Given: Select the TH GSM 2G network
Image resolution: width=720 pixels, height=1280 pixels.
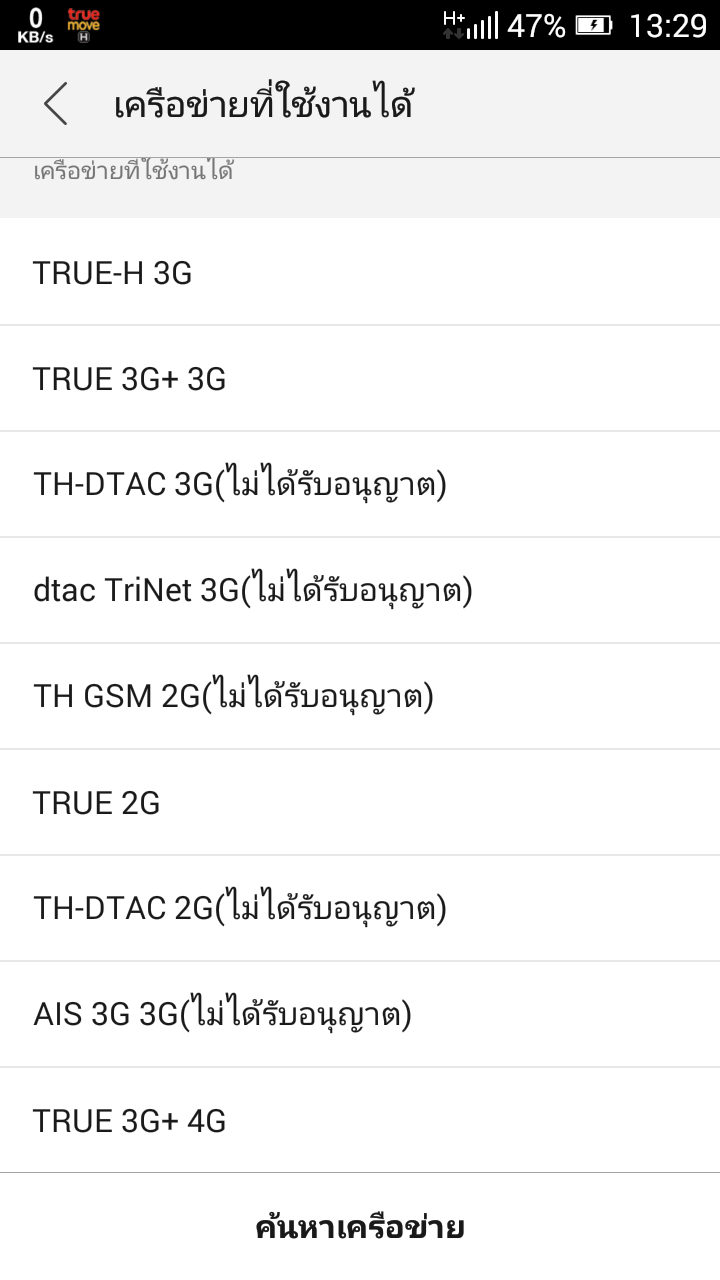Looking at the screenshot, I should (x=360, y=696).
